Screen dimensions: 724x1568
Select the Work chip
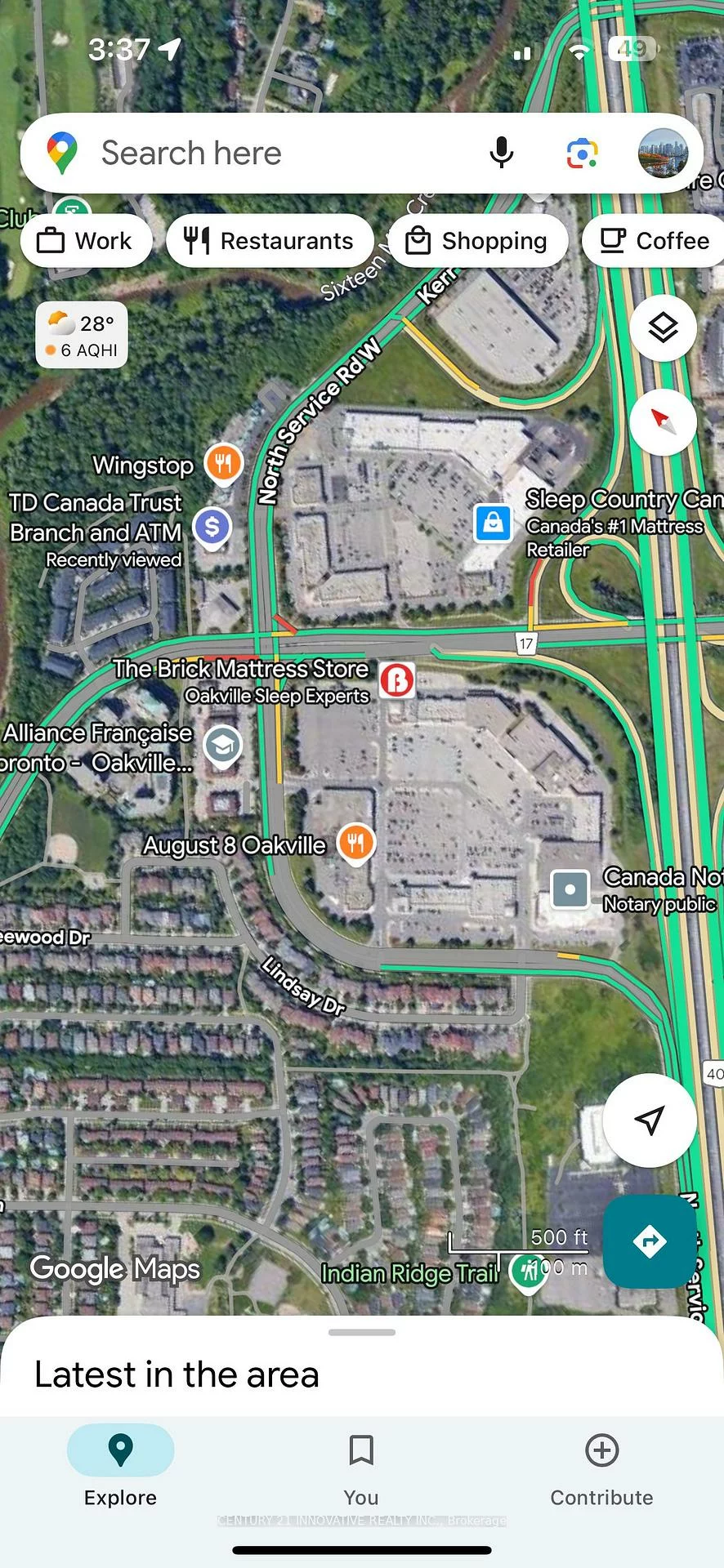click(x=86, y=241)
